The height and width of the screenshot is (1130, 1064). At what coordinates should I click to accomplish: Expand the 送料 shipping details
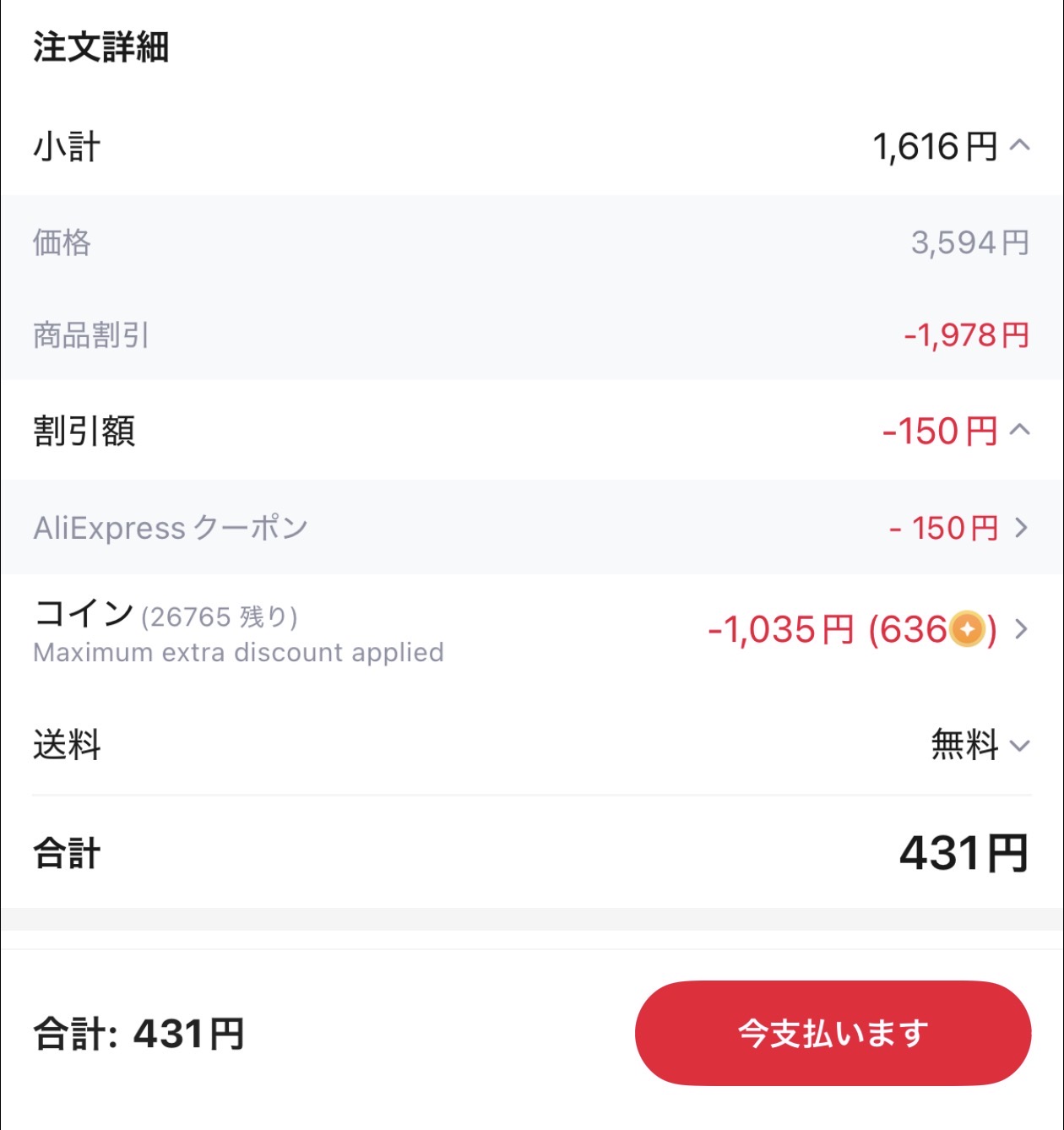(1018, 746)
